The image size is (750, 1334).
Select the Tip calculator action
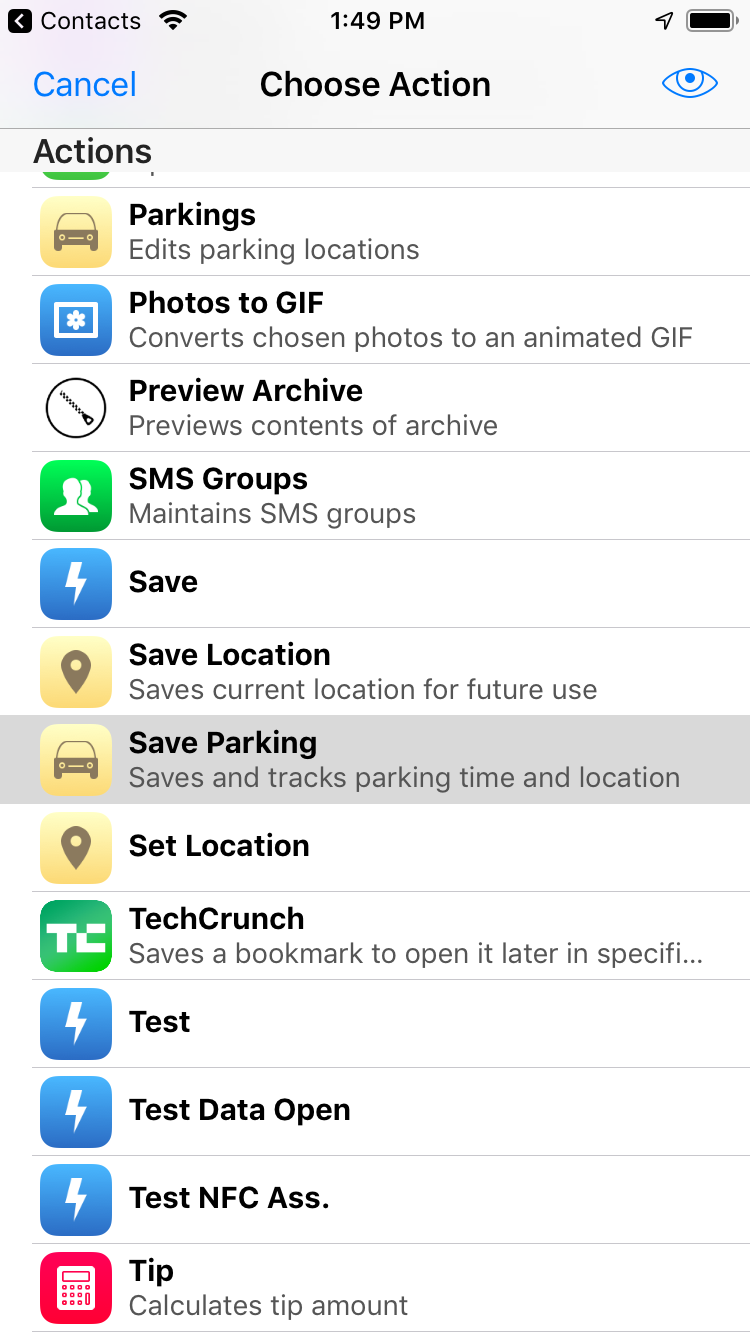click(375, 1288)
